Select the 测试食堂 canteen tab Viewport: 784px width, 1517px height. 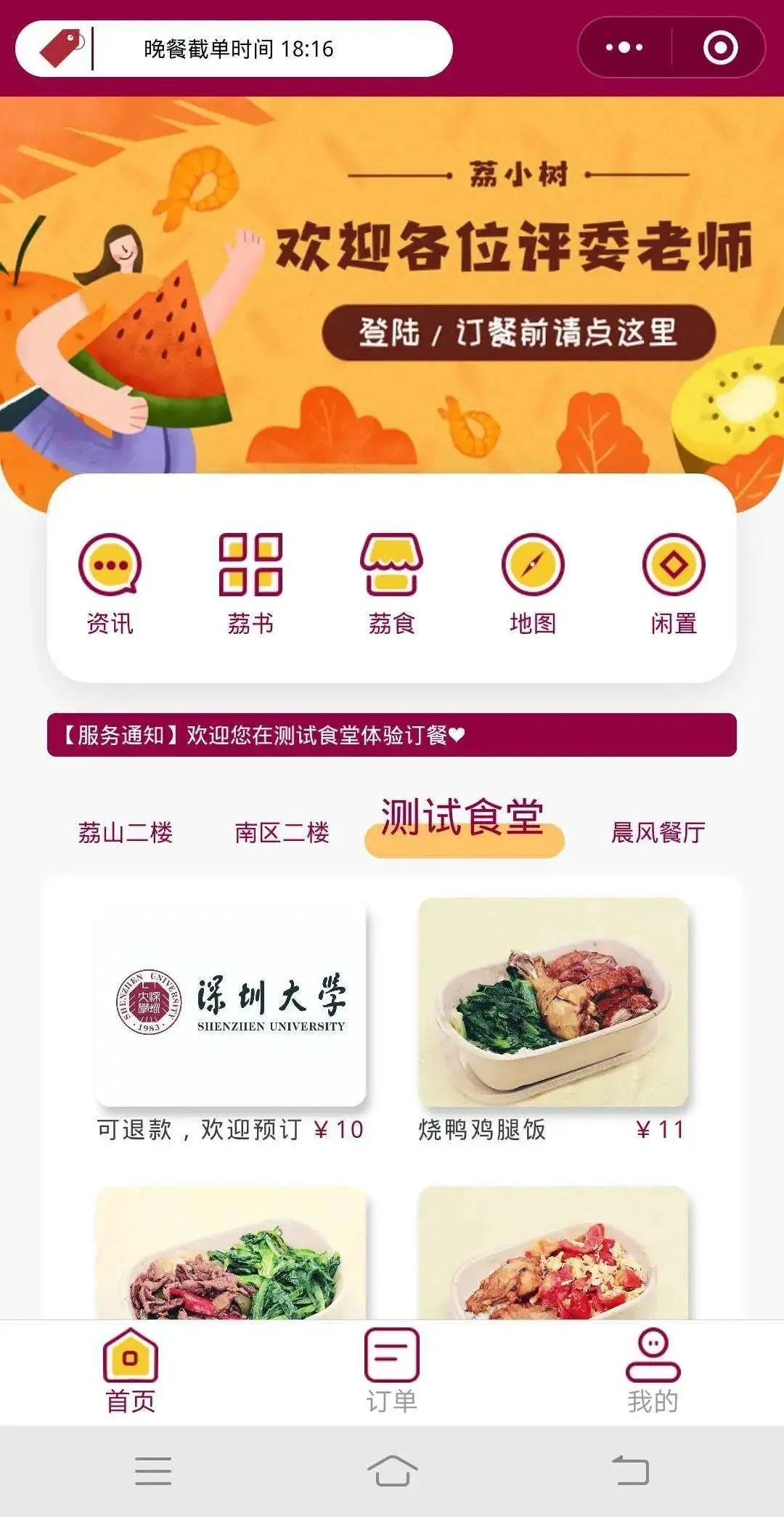click(x=463, y=823)
